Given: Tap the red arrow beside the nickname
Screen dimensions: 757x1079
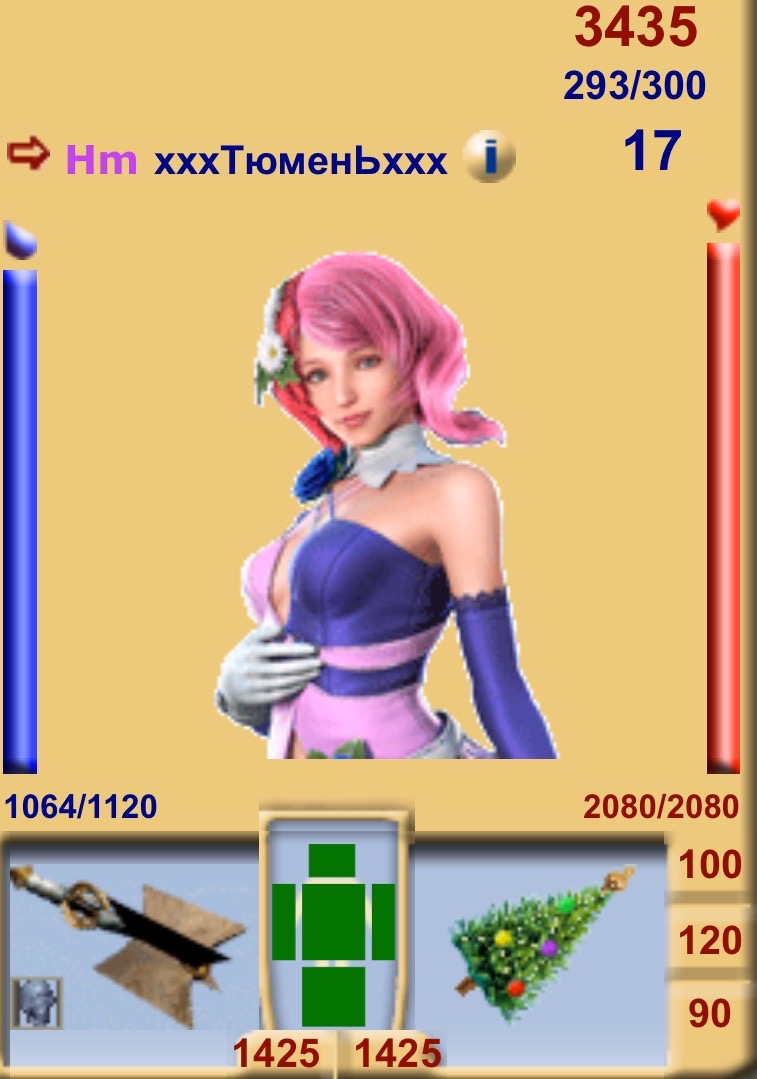Looking at the screenshot, I should tap(27, 154).
